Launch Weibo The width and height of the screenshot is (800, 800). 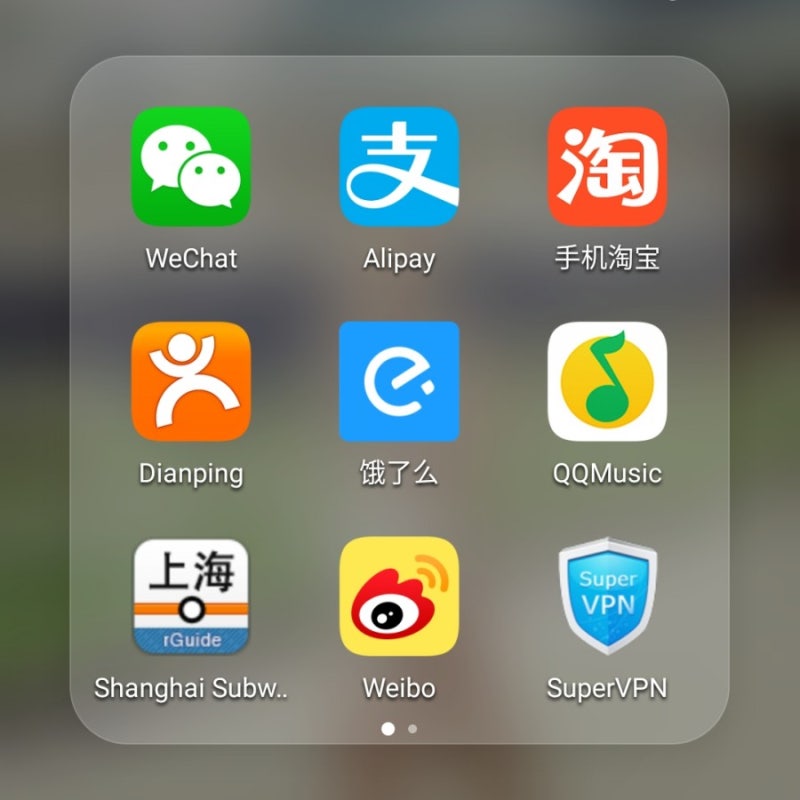(x=399, y=596)
